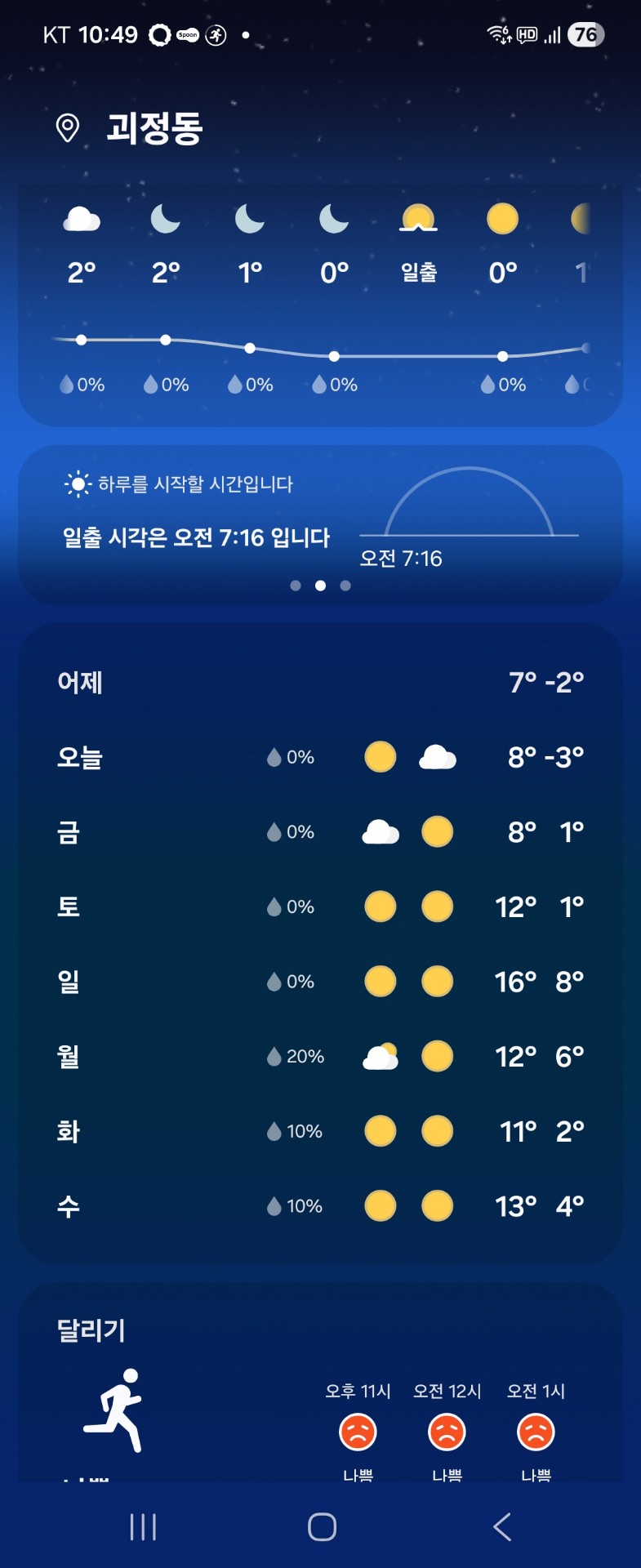Image resolution: width=641 pixels, height=1568 pixels.
Task: View Friday (금) forecast details
Action: 320,832
